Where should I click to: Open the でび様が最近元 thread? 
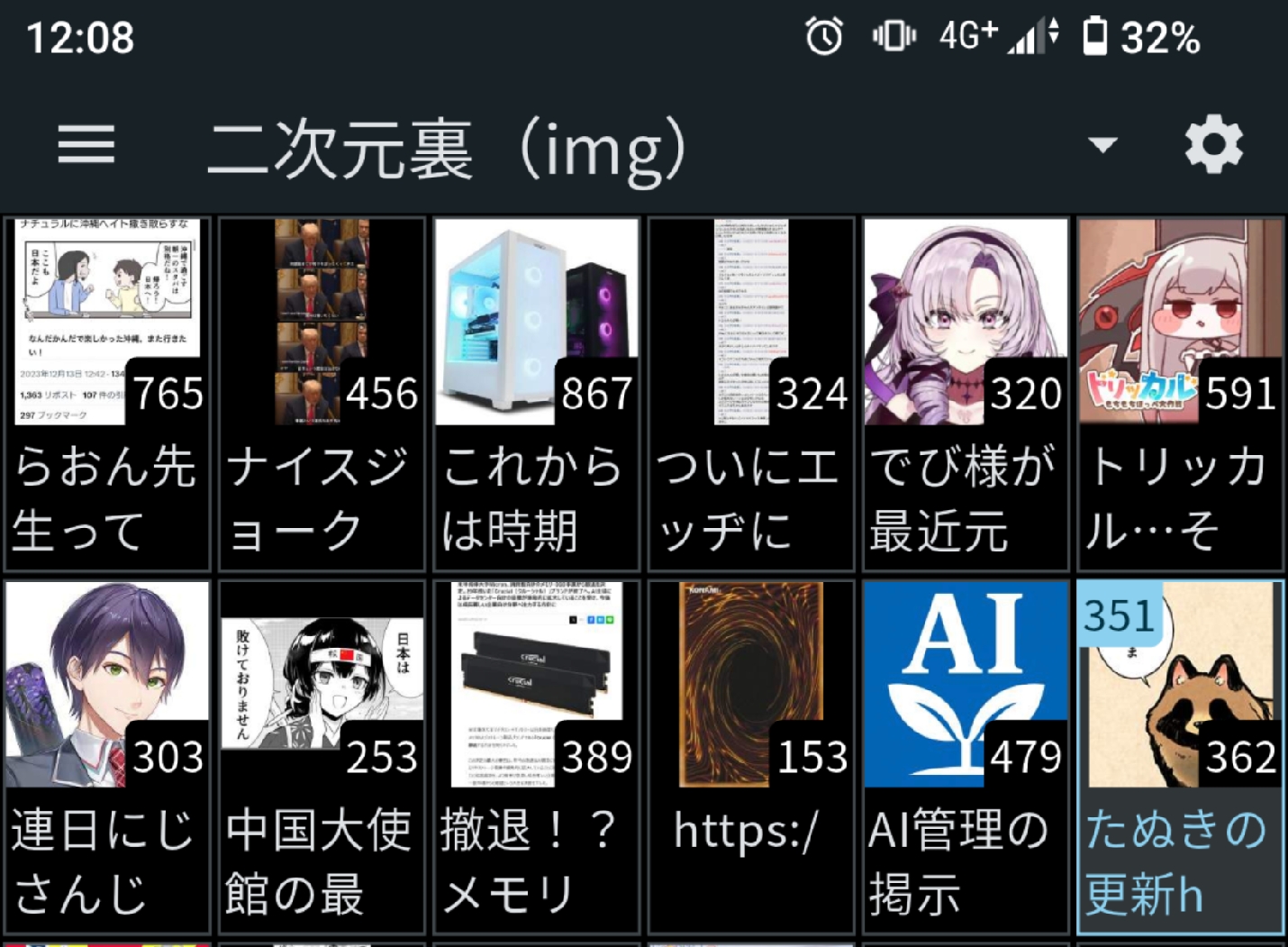[x=966, y=394]
